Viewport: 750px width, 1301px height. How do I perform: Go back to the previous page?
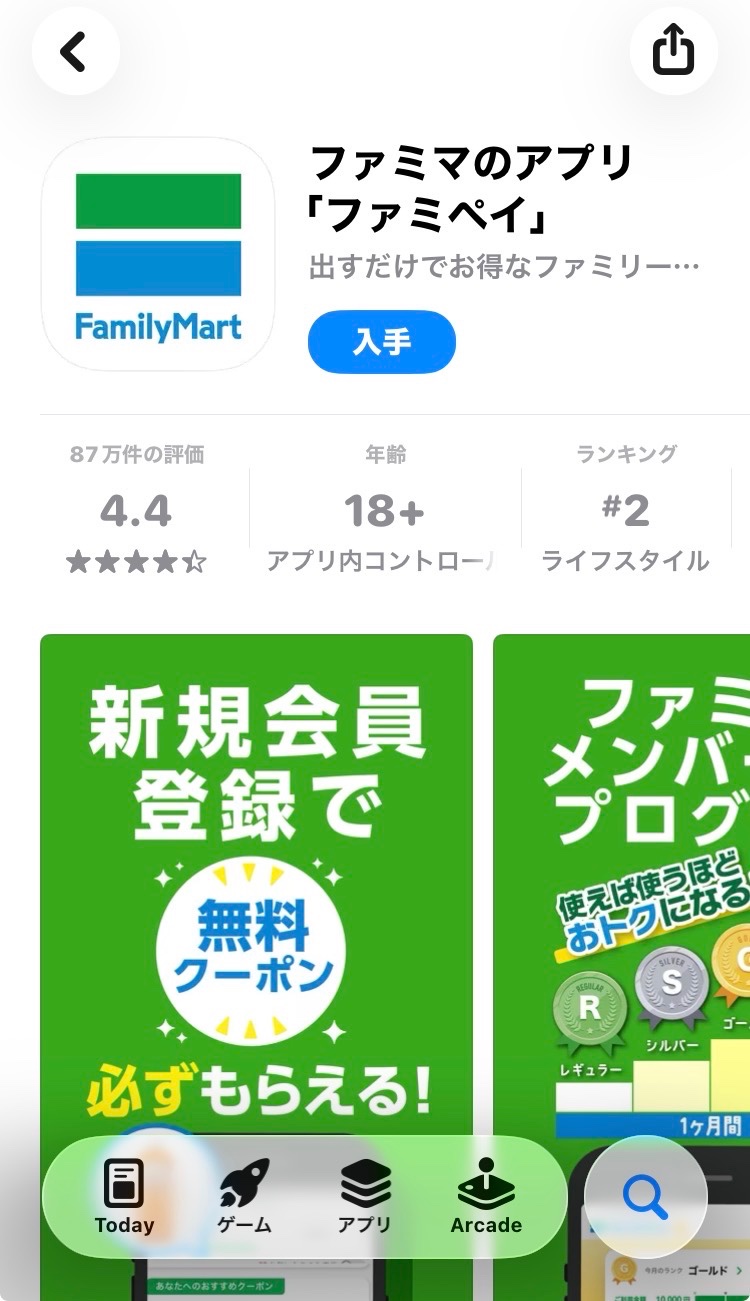[75, 51]
